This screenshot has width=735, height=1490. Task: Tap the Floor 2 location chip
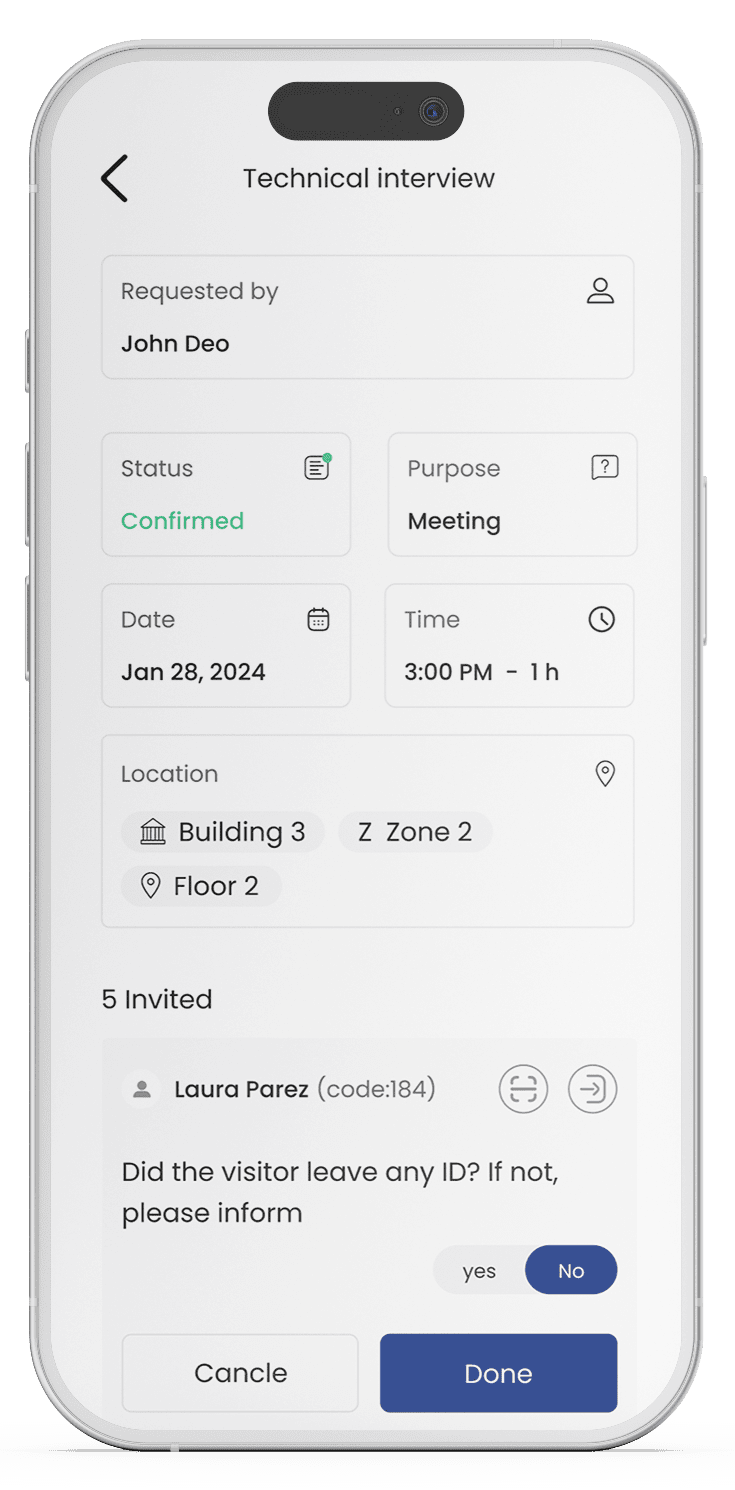[x=200, y=886]
